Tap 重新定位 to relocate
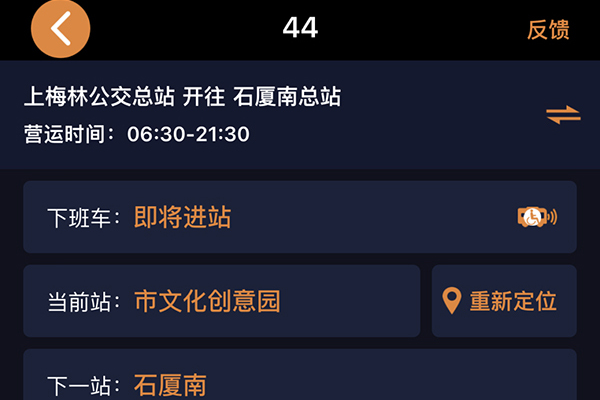 click(504, 301)
